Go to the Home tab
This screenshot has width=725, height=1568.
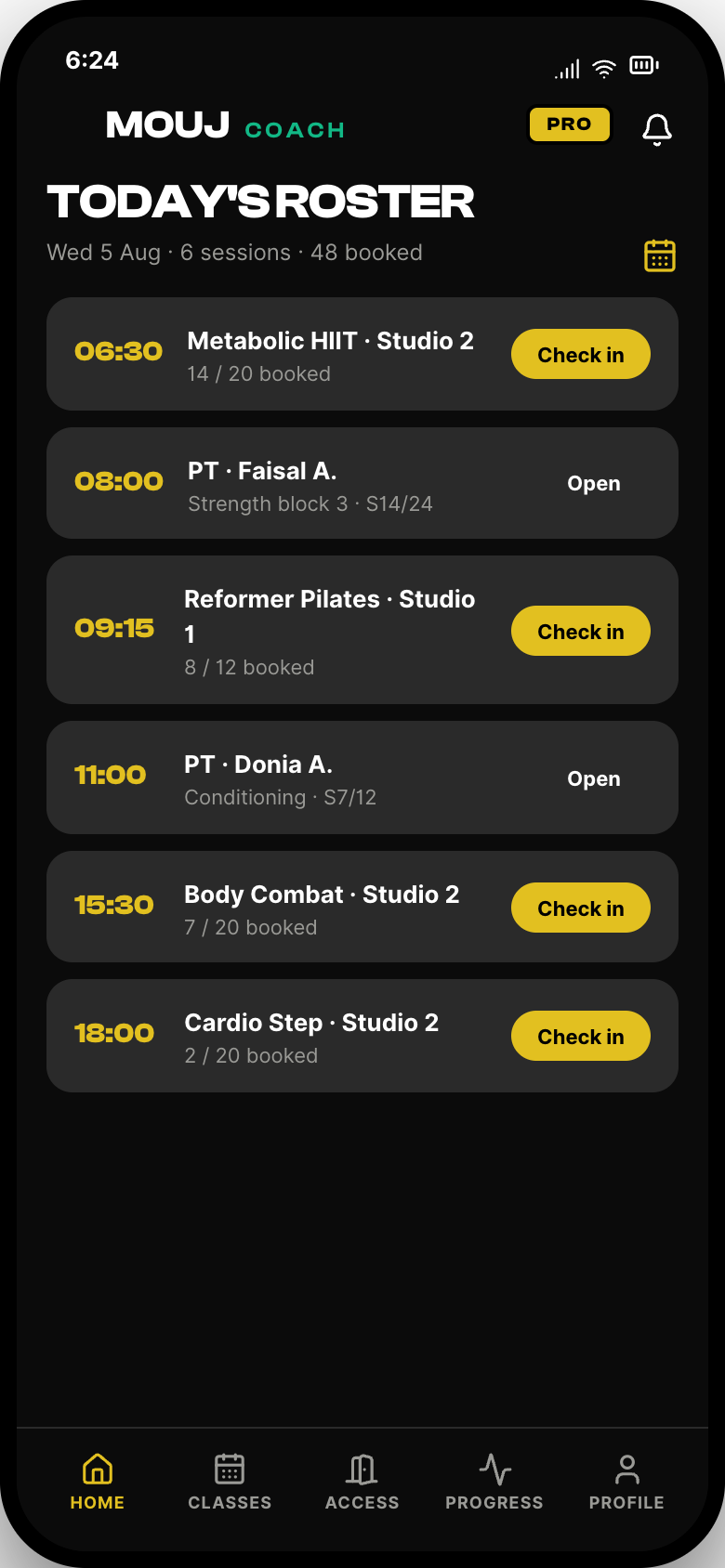tap(98, 1483)
